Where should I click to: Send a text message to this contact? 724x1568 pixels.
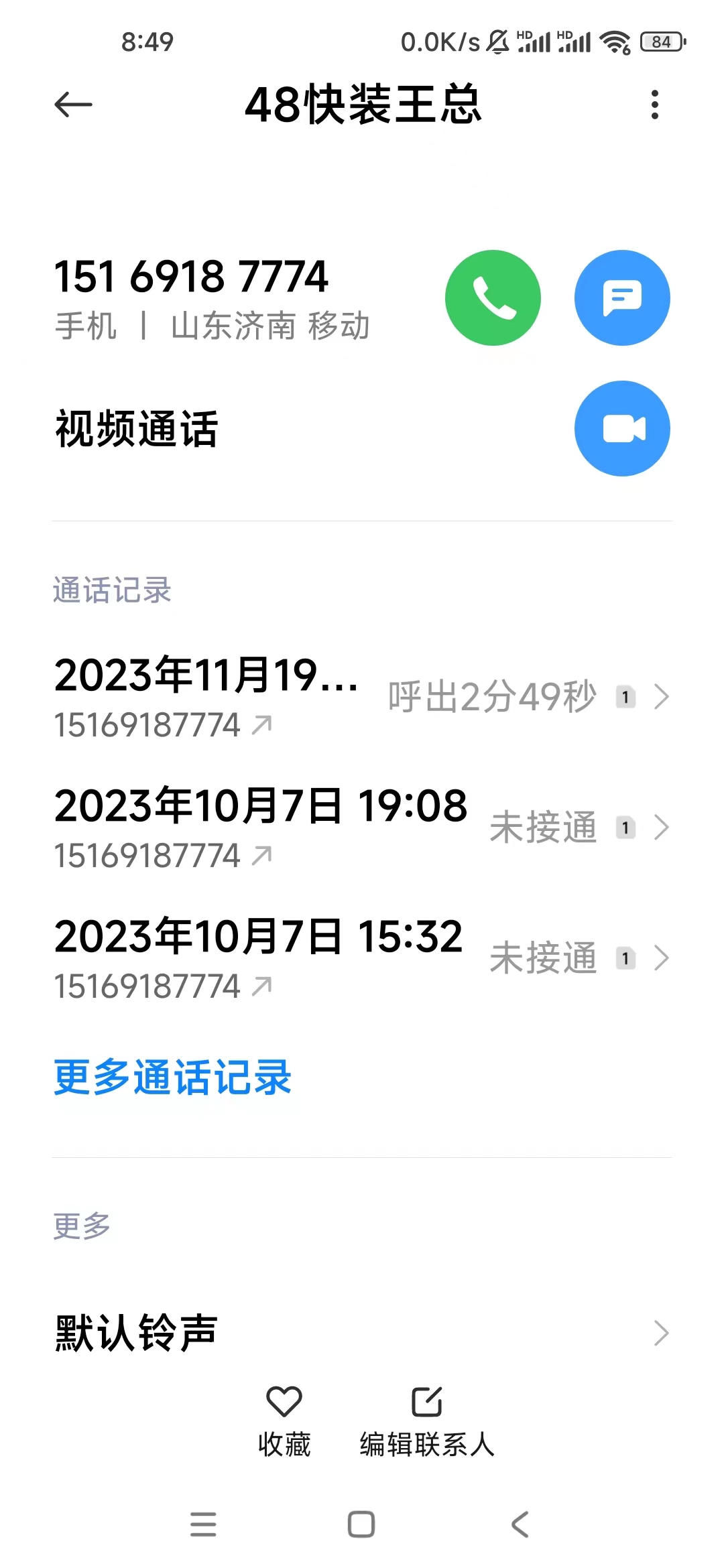pos(622,298)
